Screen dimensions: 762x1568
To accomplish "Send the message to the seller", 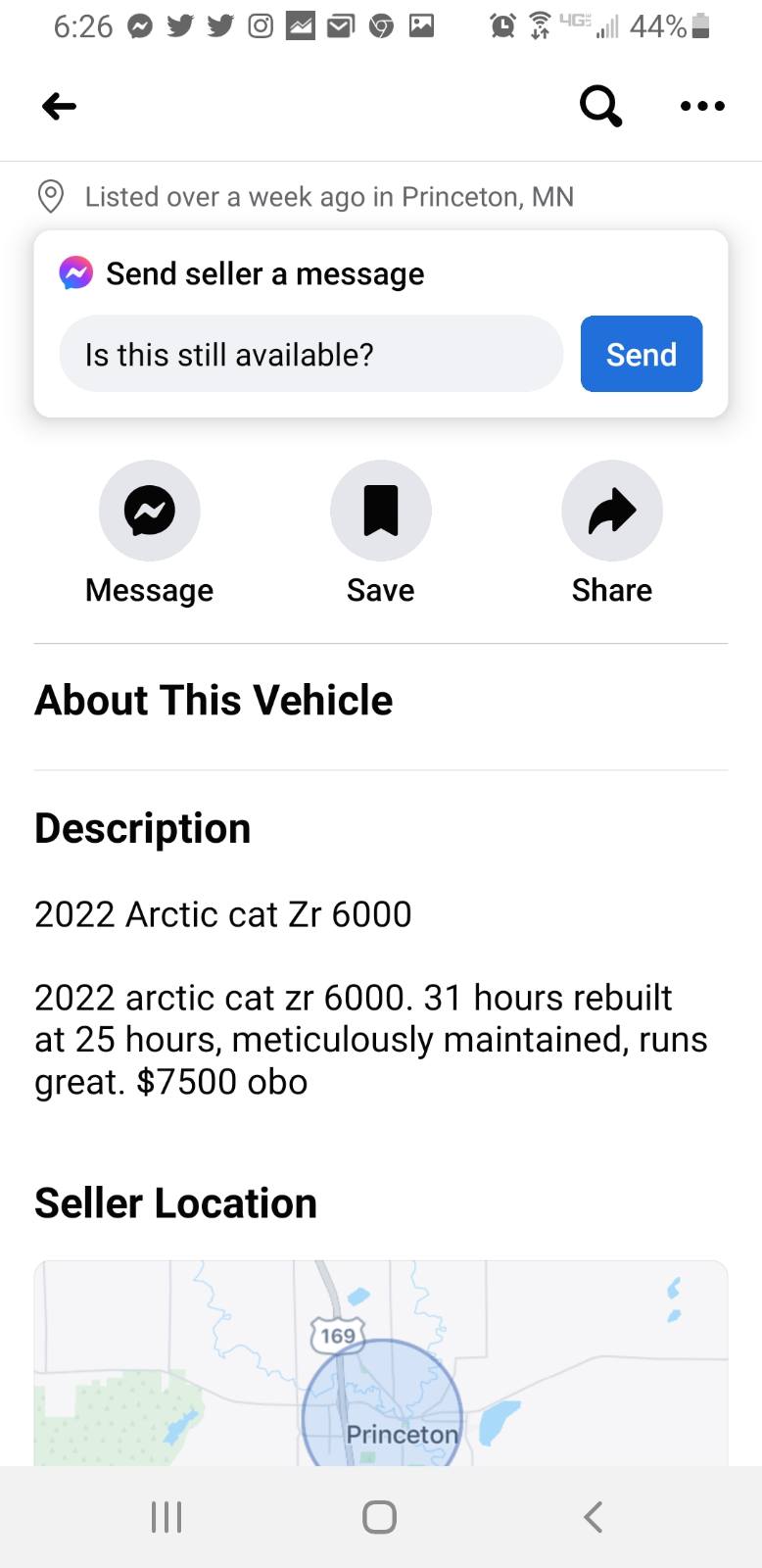I will [x=642, y=354].
